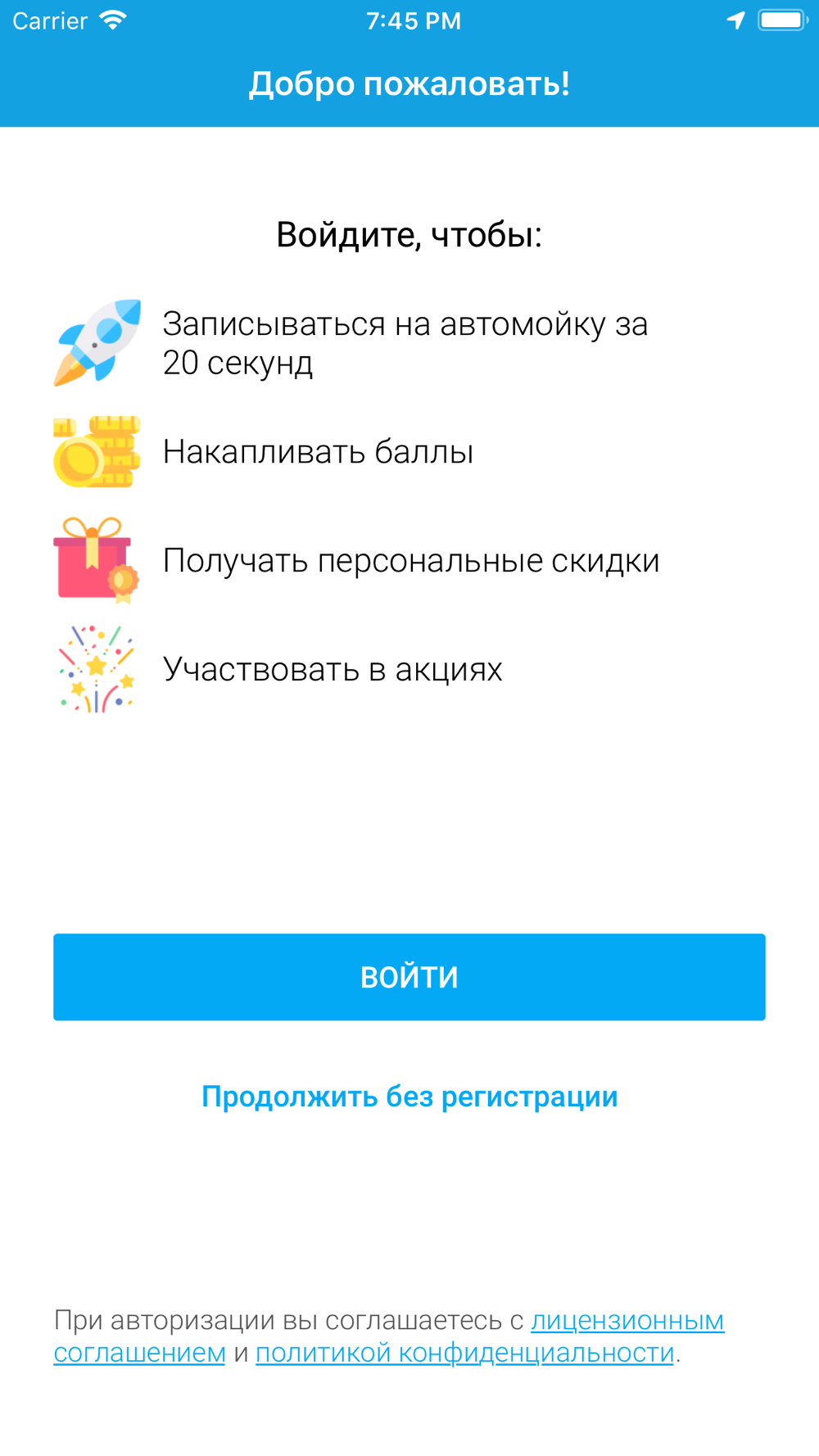
Task: Open the лицензионным соглашением link
Action: 627,1320
